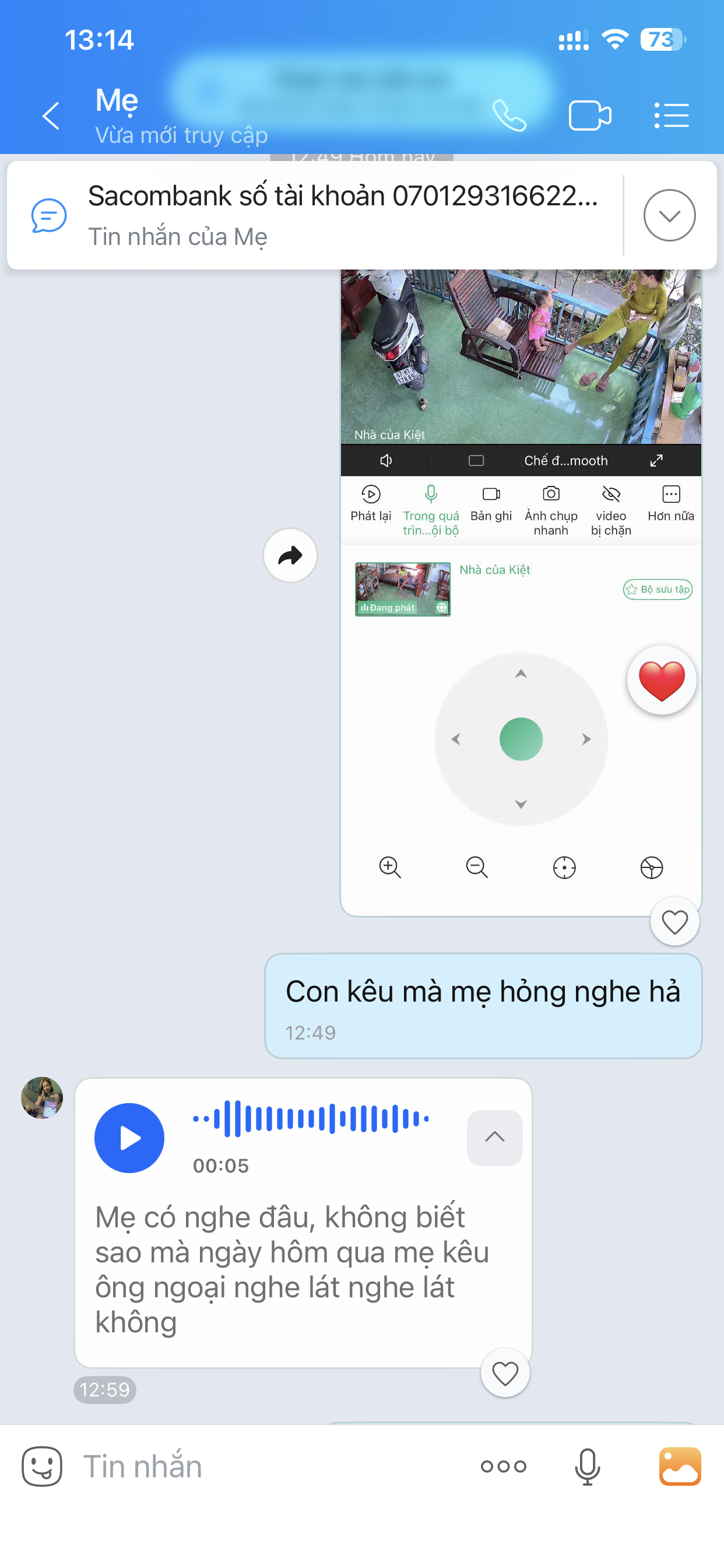
Task: Open Mẹ's profile picture
Action: (x=42, y=1097)
